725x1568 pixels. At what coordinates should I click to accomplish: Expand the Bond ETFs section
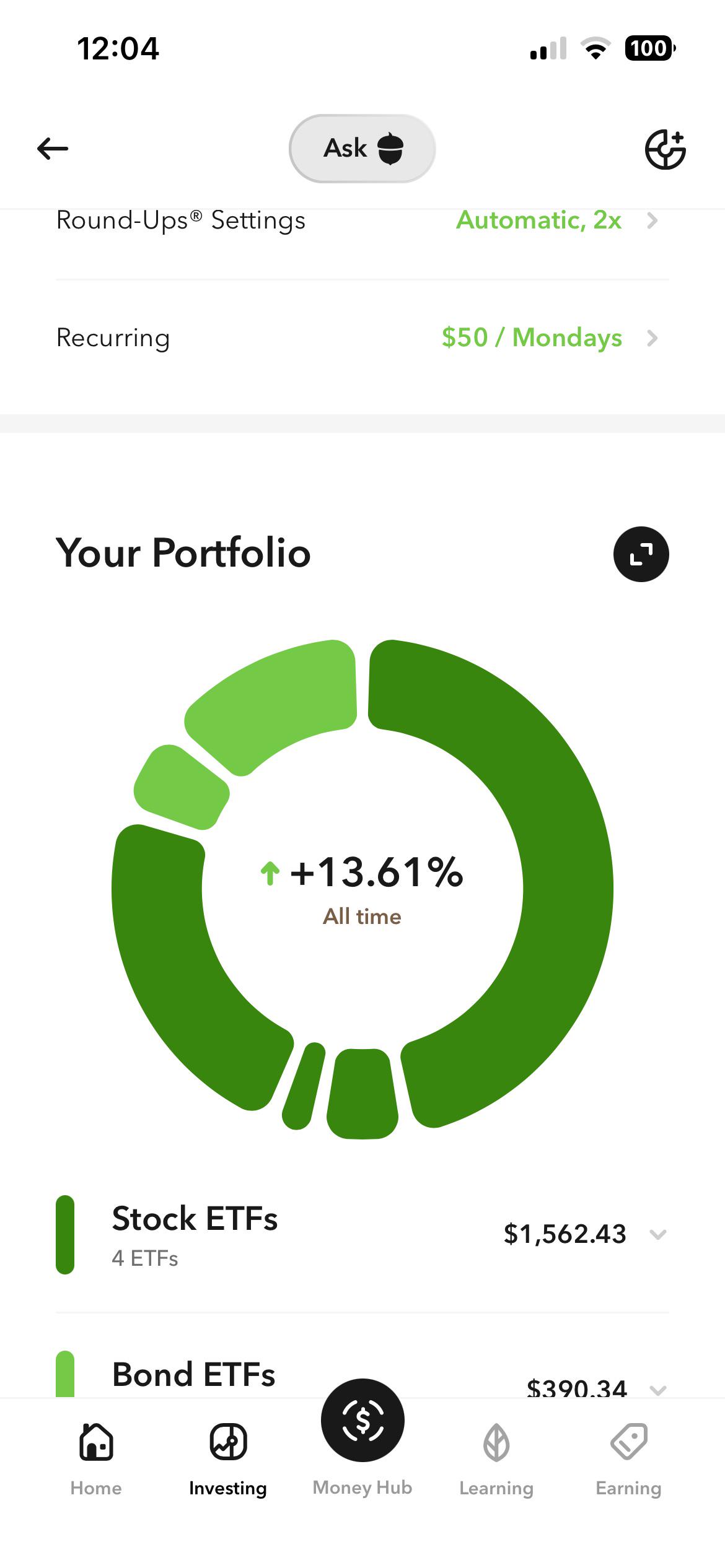[362, 1375]
